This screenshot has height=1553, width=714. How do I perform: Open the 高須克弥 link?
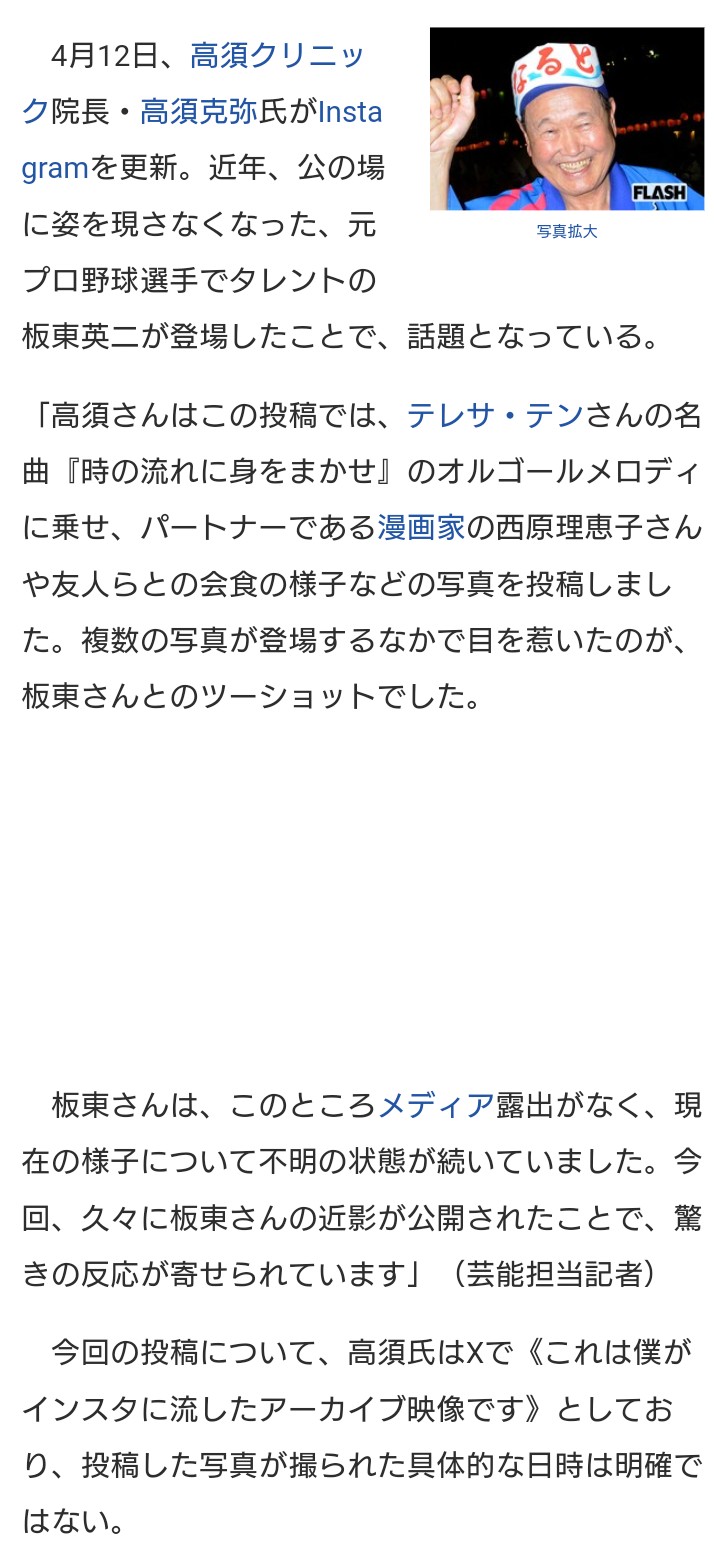[x=199, y=111]
